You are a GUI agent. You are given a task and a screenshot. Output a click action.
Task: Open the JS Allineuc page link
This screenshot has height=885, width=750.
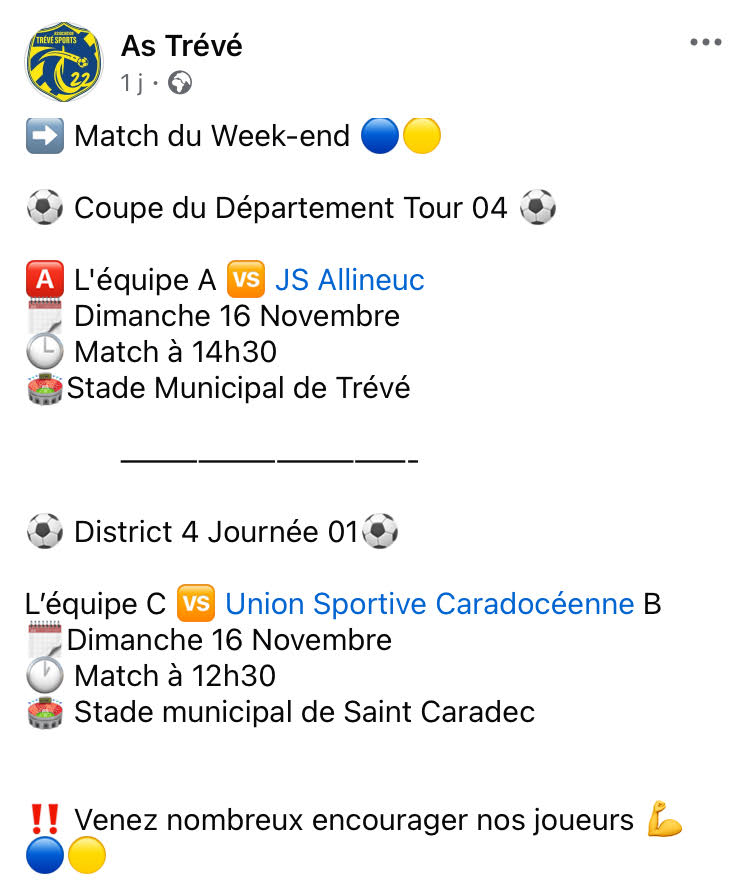(x=349, y=280)
